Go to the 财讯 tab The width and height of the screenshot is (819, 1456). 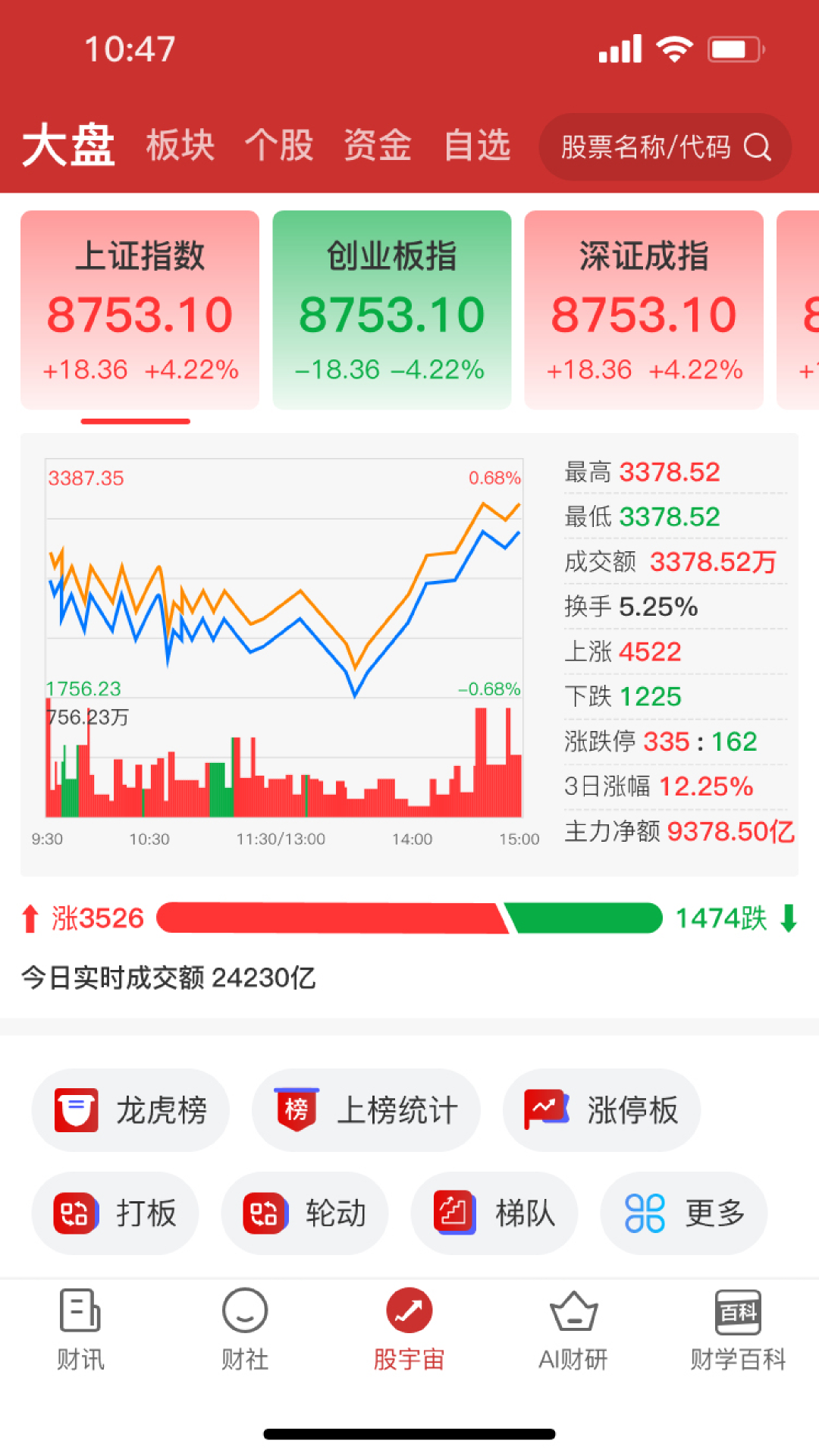(x=80, y=1329)
